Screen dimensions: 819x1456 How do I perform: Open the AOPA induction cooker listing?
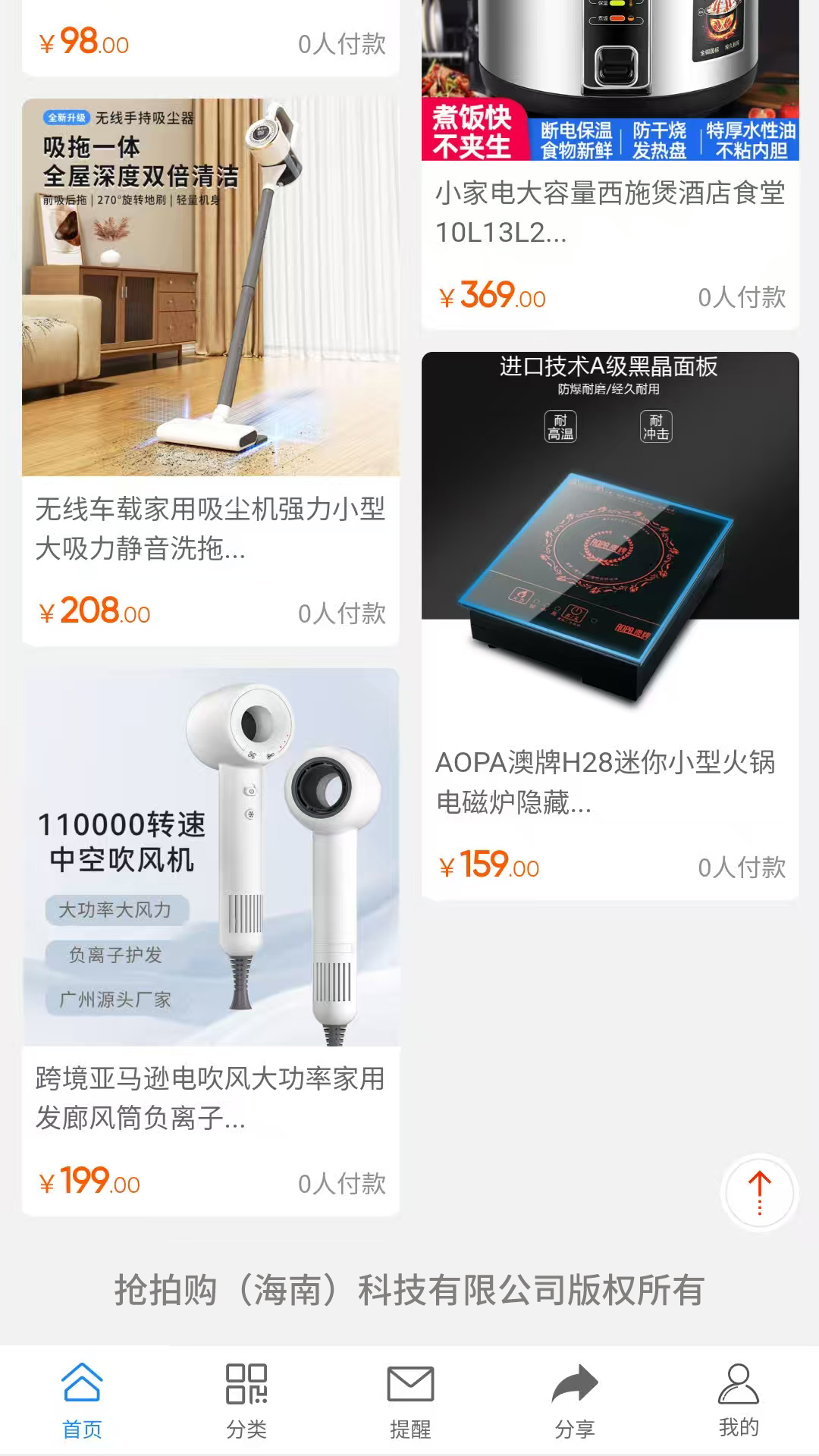(608, 785)
